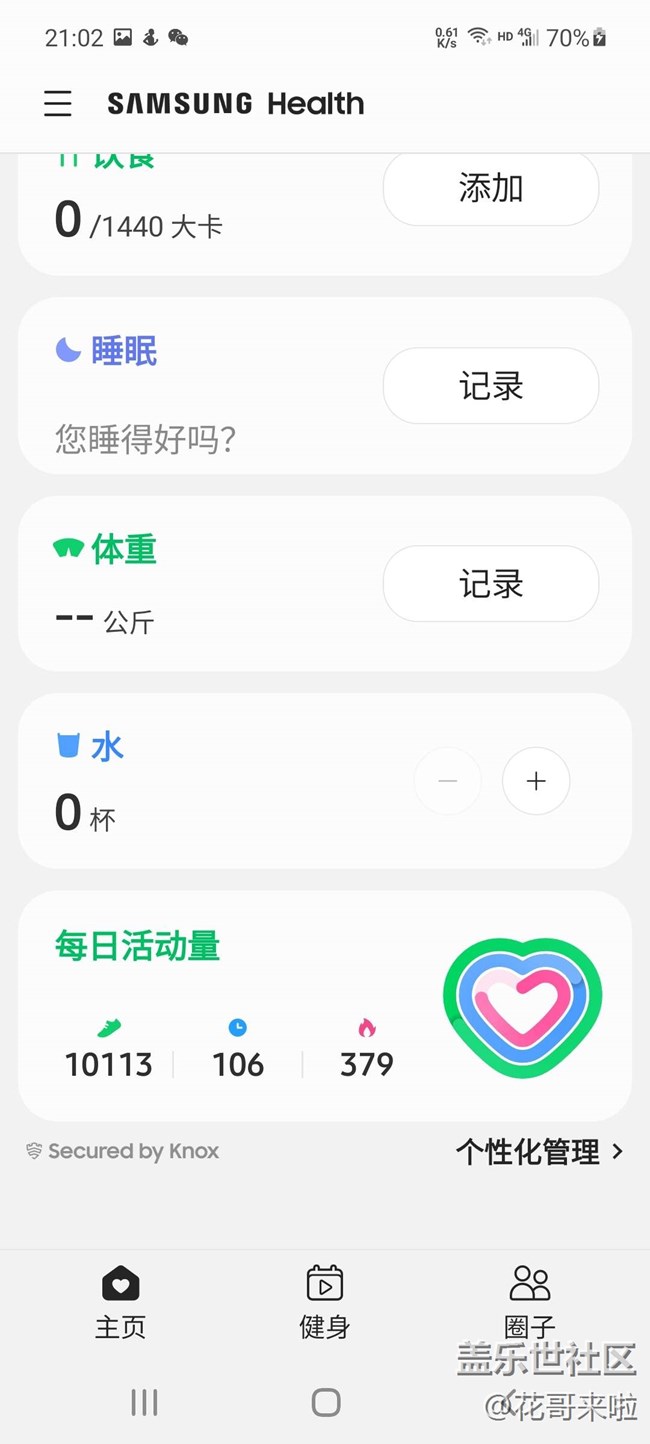Viewport: 650px width, 1444px height.
Task: Show recent apps
Action: (144, 1402)
